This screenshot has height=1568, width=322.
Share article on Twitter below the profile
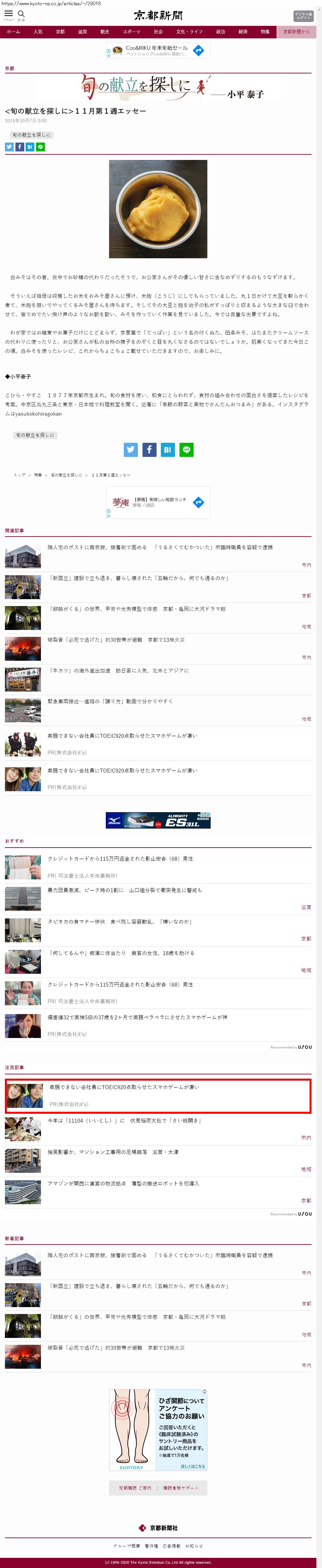(x=131, y=450)
